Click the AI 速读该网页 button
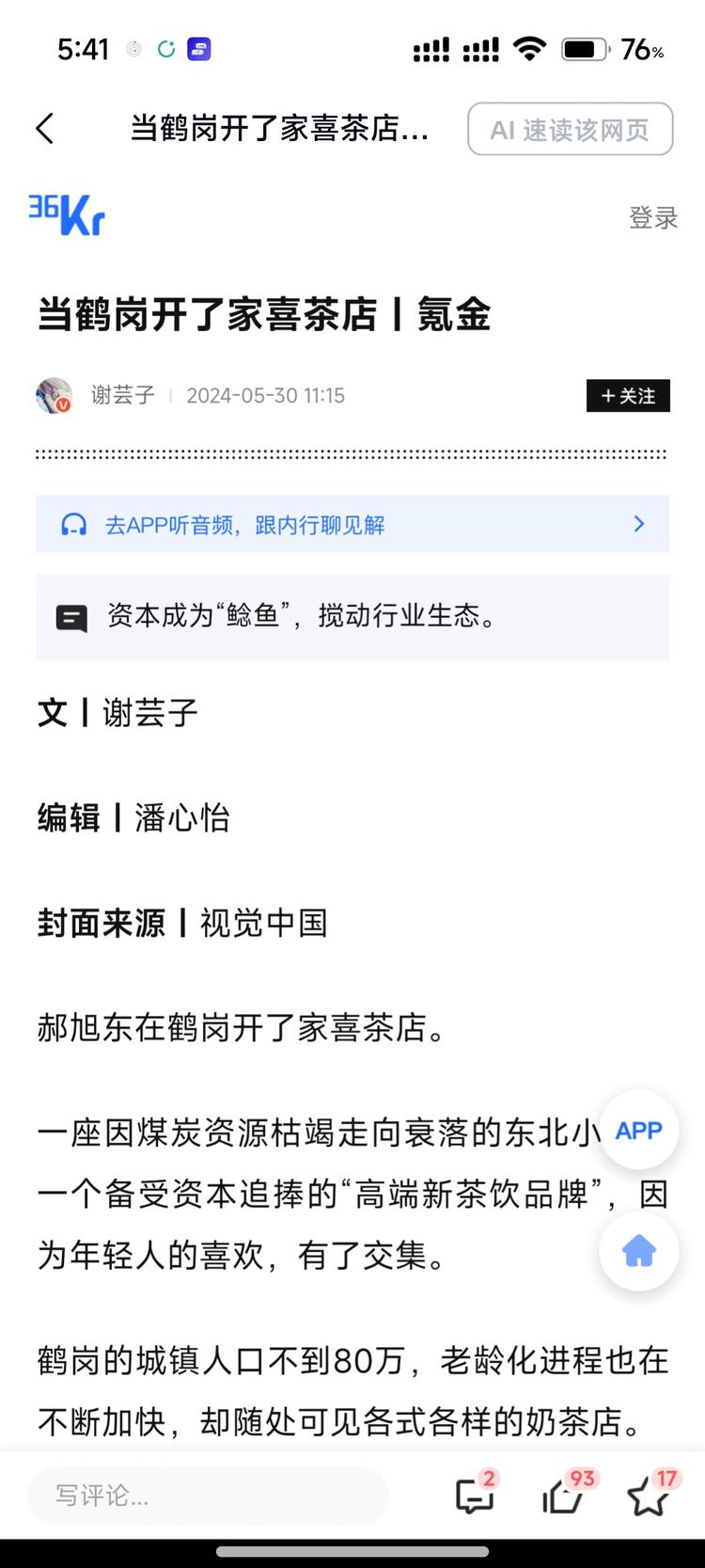Viewport: 705px width, 1568px height. tap(570, 129)
